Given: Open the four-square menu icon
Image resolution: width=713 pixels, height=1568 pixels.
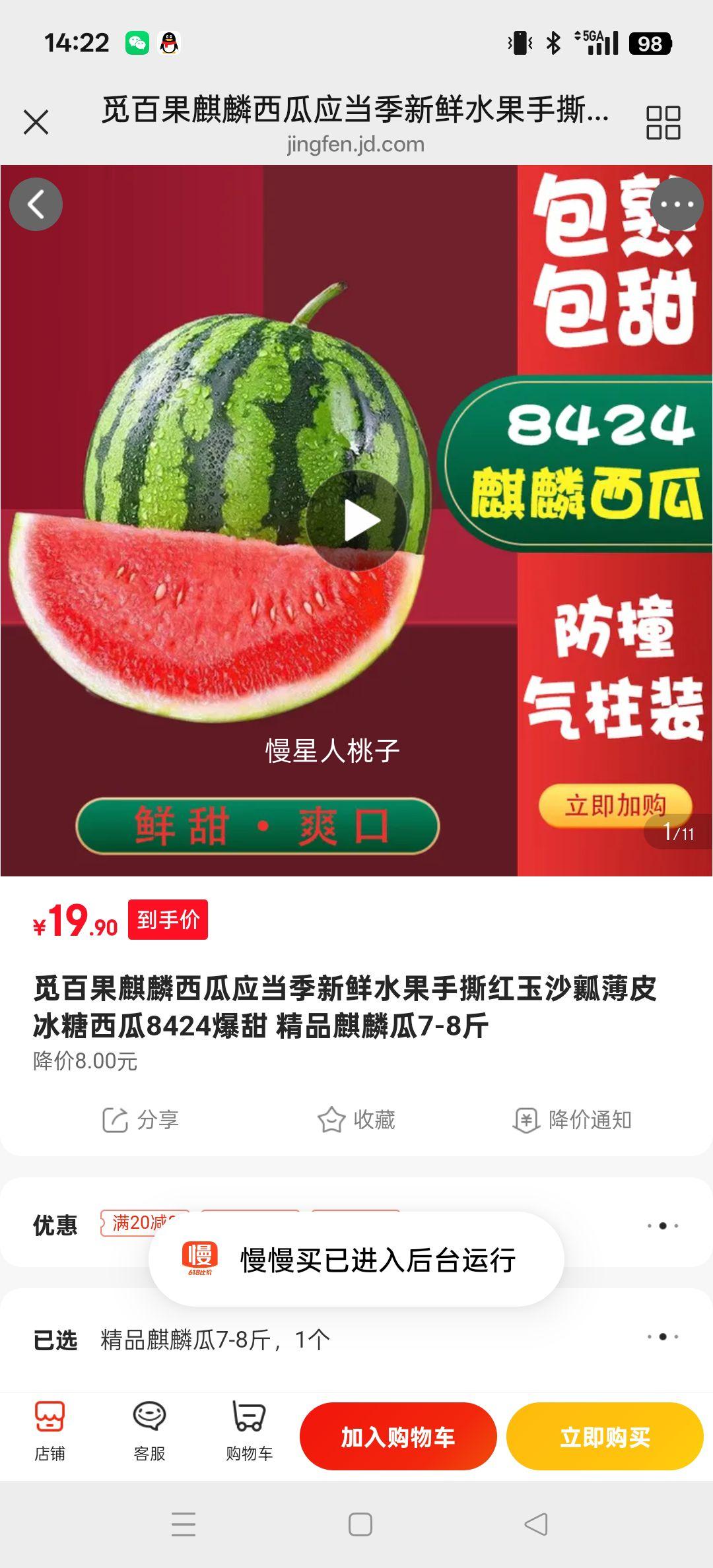Looking at the screenshot, I should click(x=663, y=123).
